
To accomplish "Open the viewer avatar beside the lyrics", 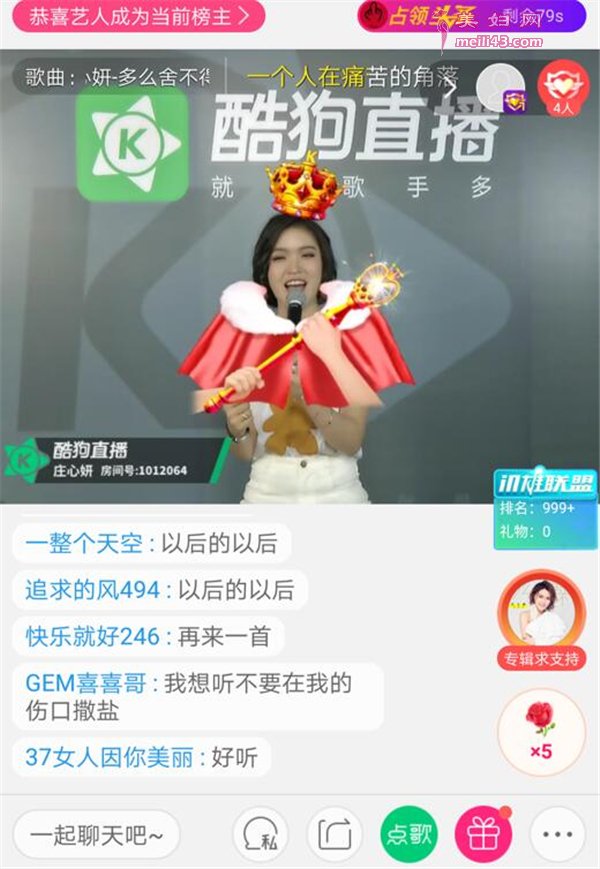I will point(503,88).
